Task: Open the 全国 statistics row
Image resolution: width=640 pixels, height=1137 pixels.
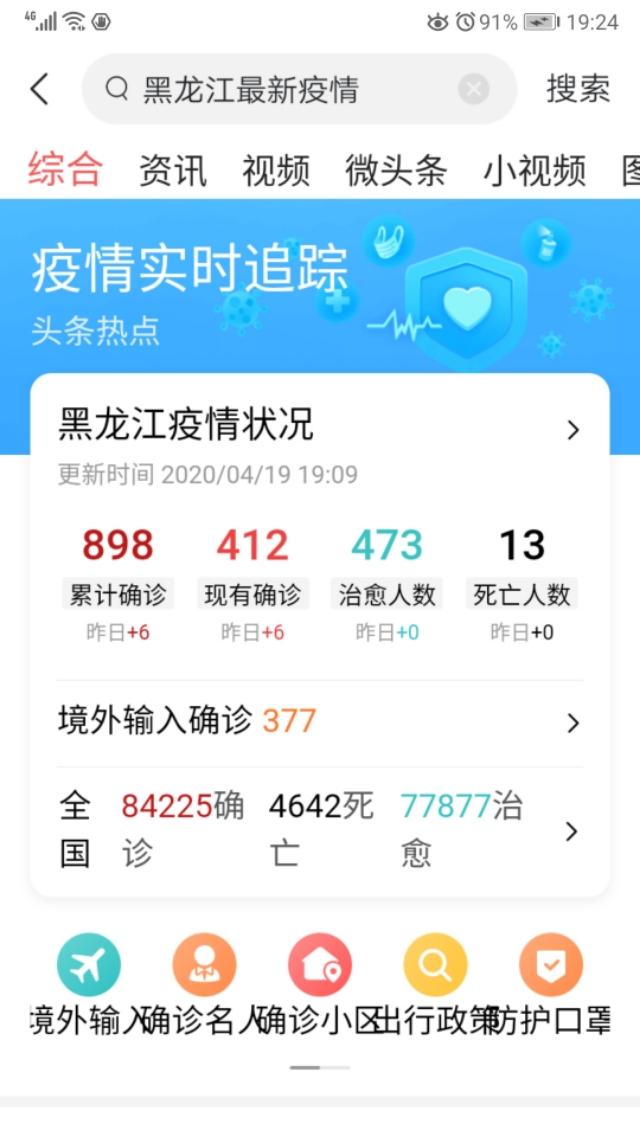Action: click(x=320, y=830)
